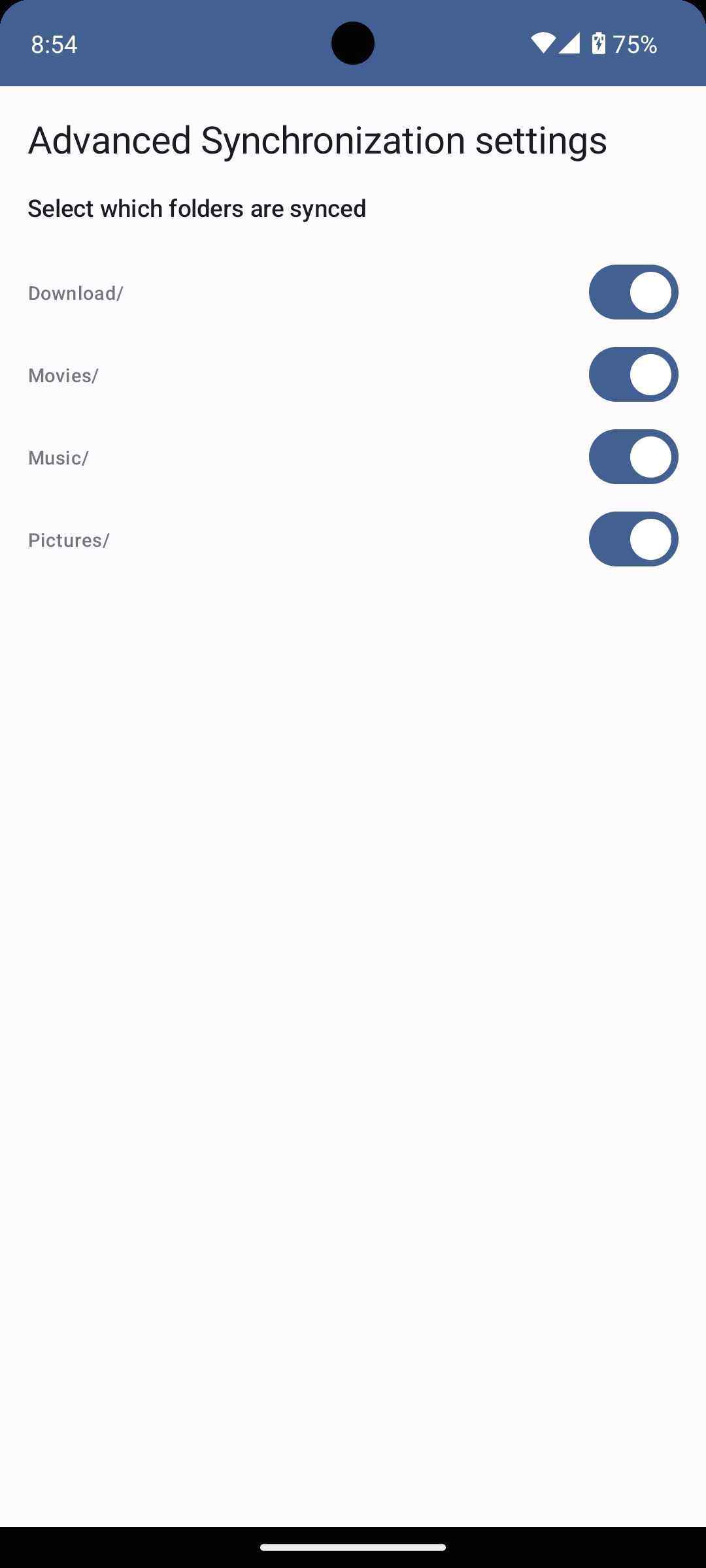Click the Pictures/ toggle thumb knob

[x=650, y=539]
